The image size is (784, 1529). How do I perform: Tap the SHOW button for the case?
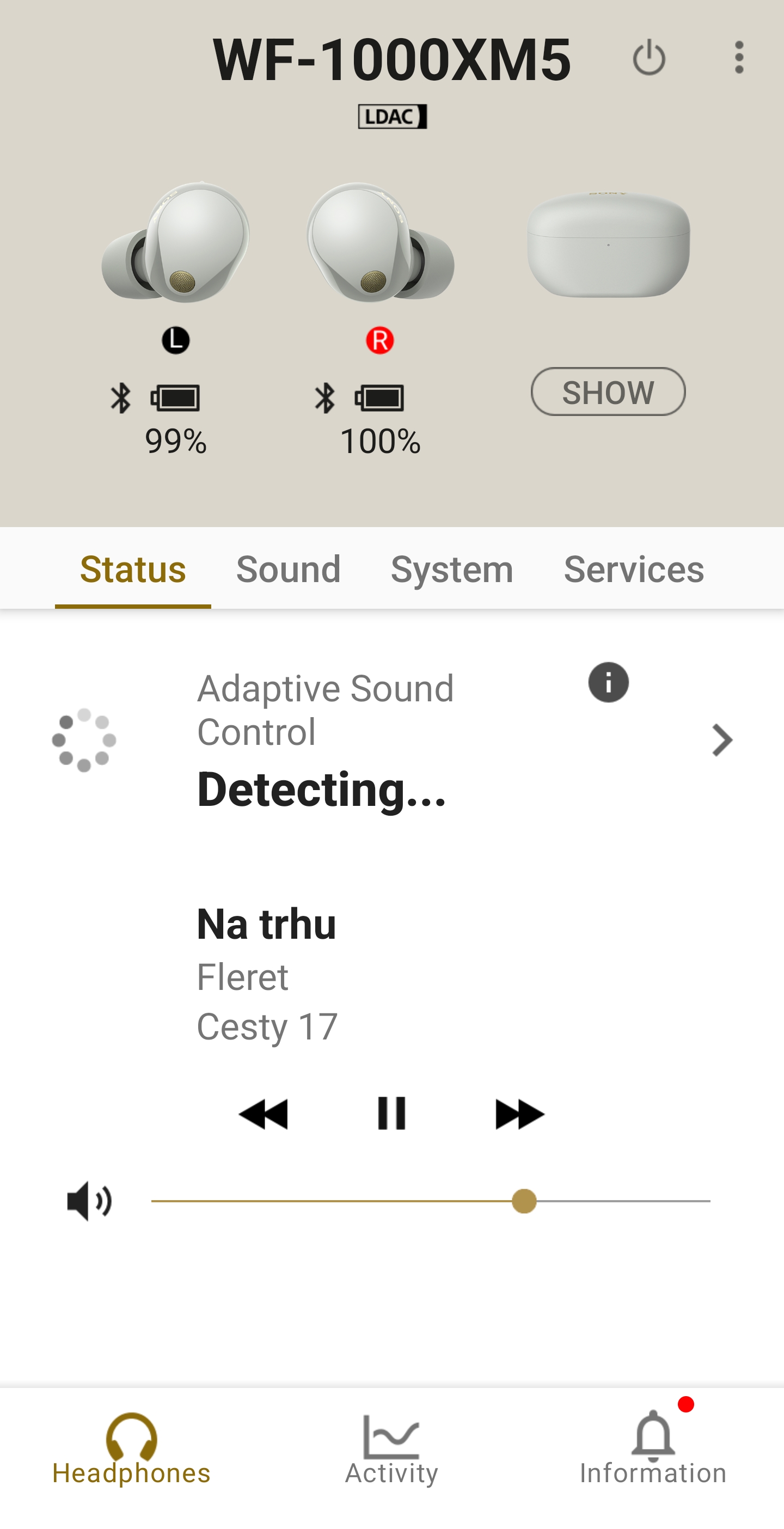[x=608, y=392]
